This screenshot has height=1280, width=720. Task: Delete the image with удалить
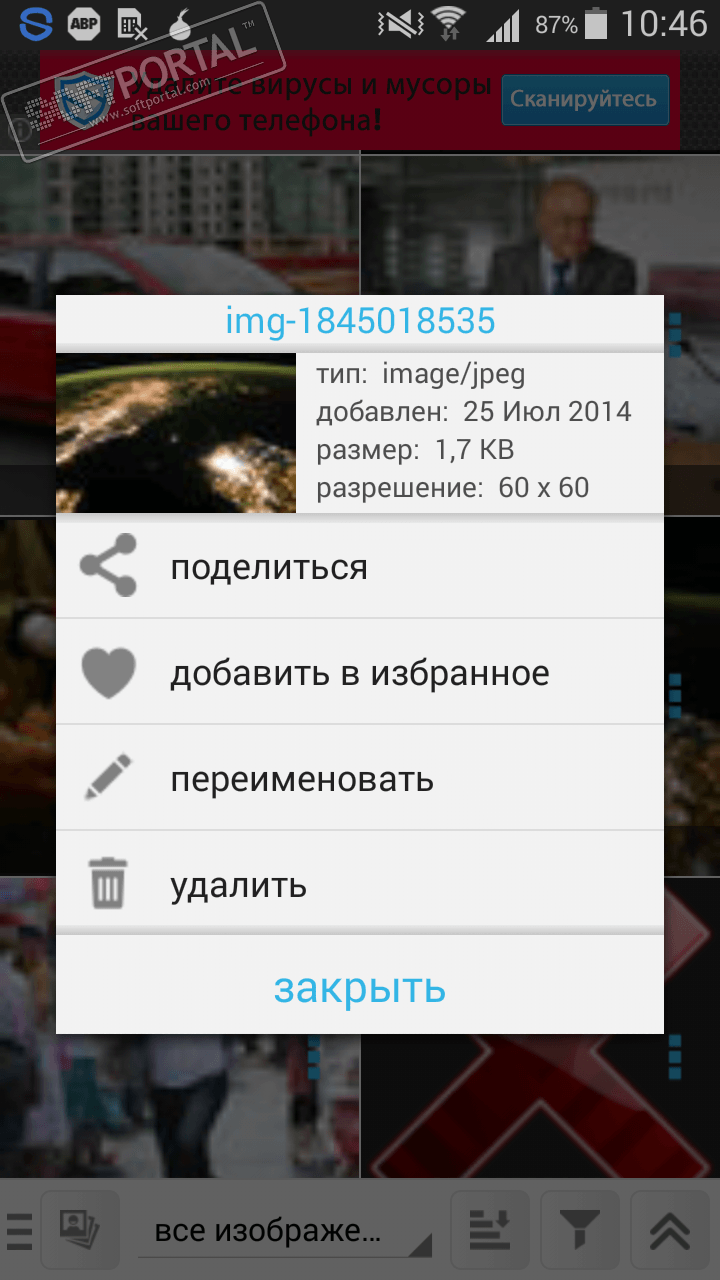360,885
